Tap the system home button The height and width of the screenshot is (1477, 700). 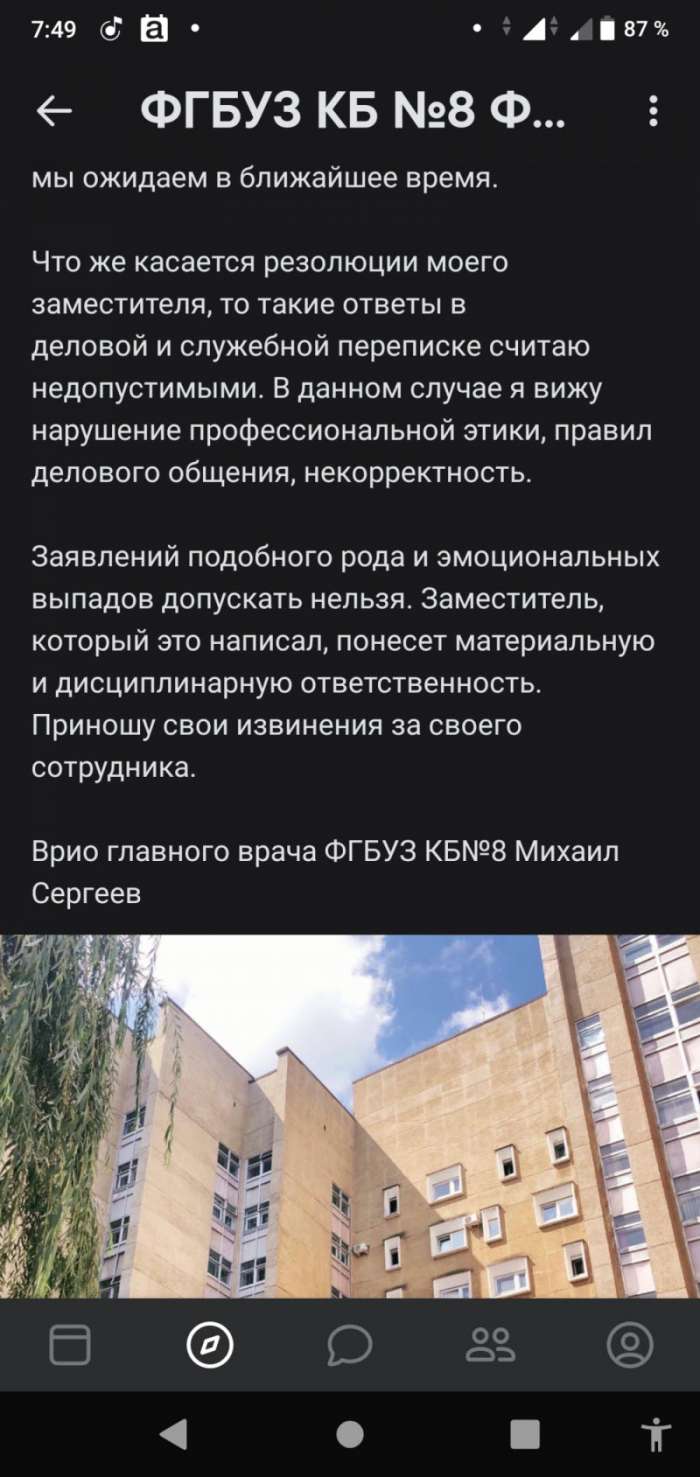click(x=350, y=1434)
